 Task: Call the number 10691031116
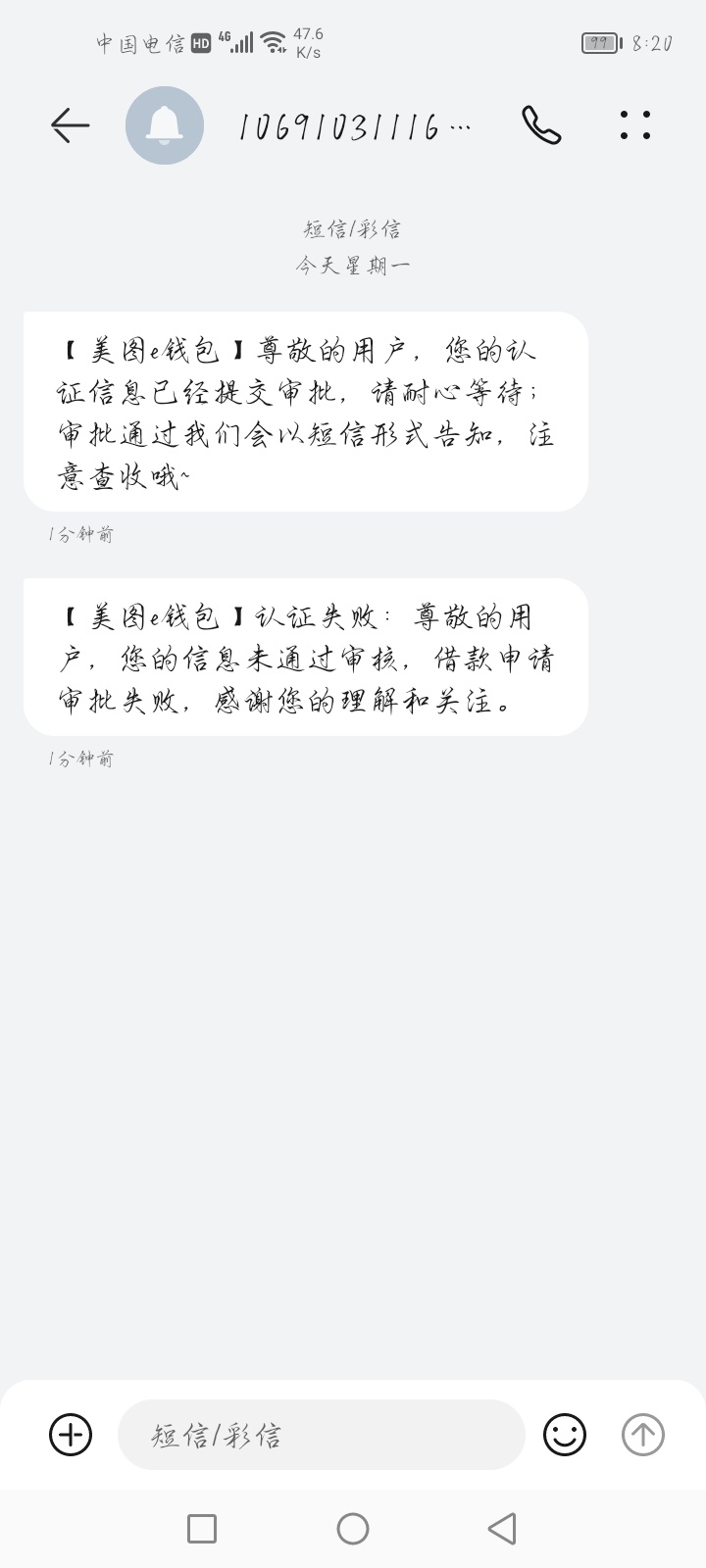coord(541,125)
